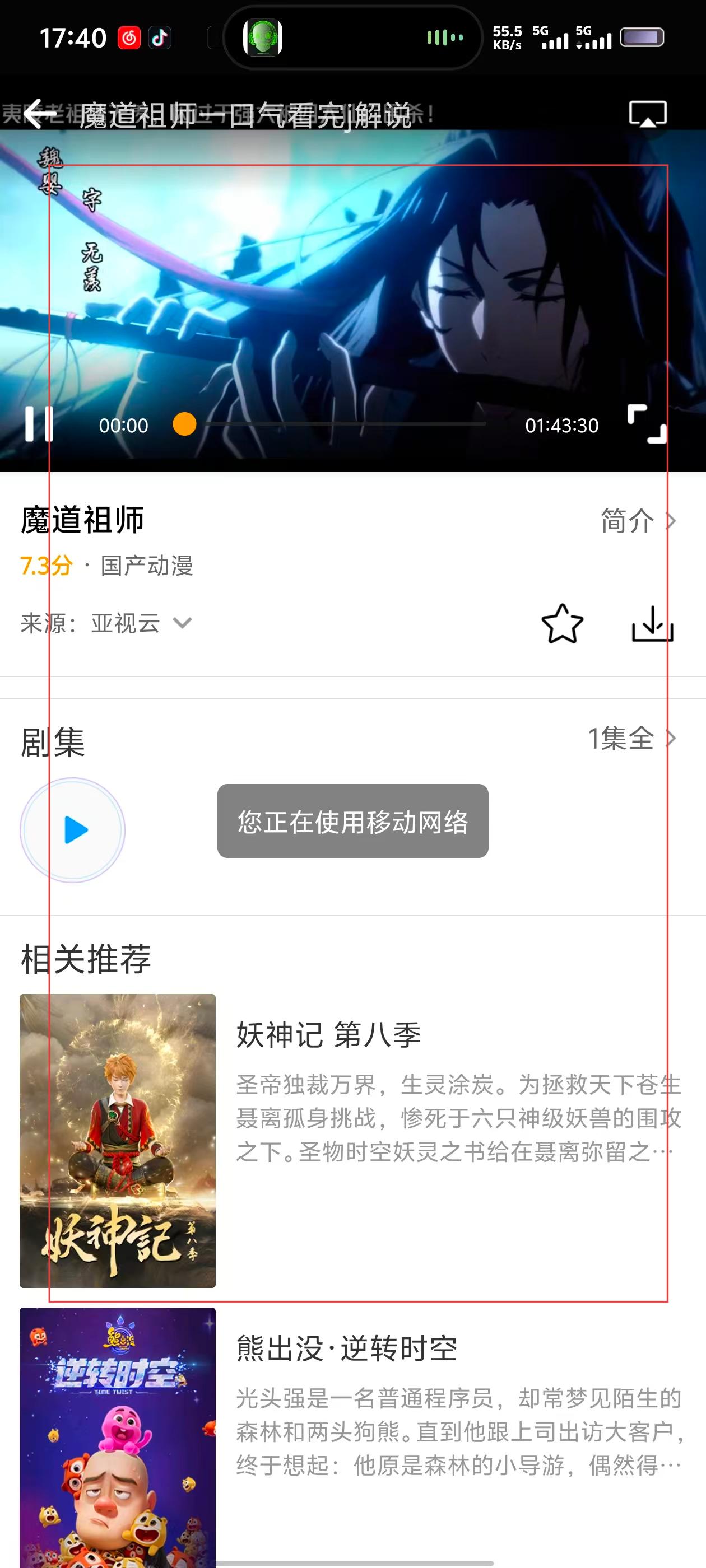Play the first episode in 剧集

pyautogui.click(x=73, y=830)
